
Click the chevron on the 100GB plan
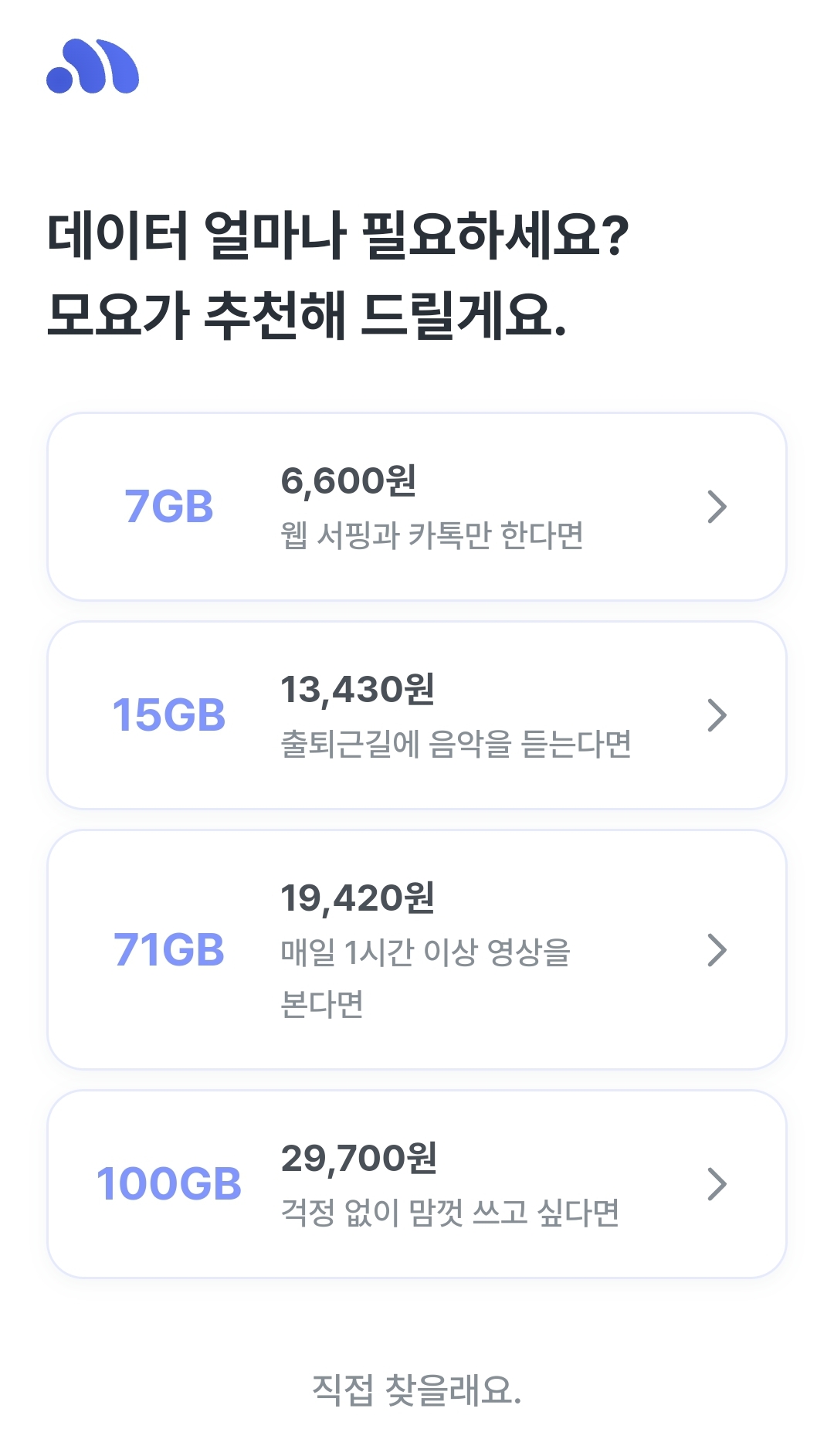click(718, 1183)
